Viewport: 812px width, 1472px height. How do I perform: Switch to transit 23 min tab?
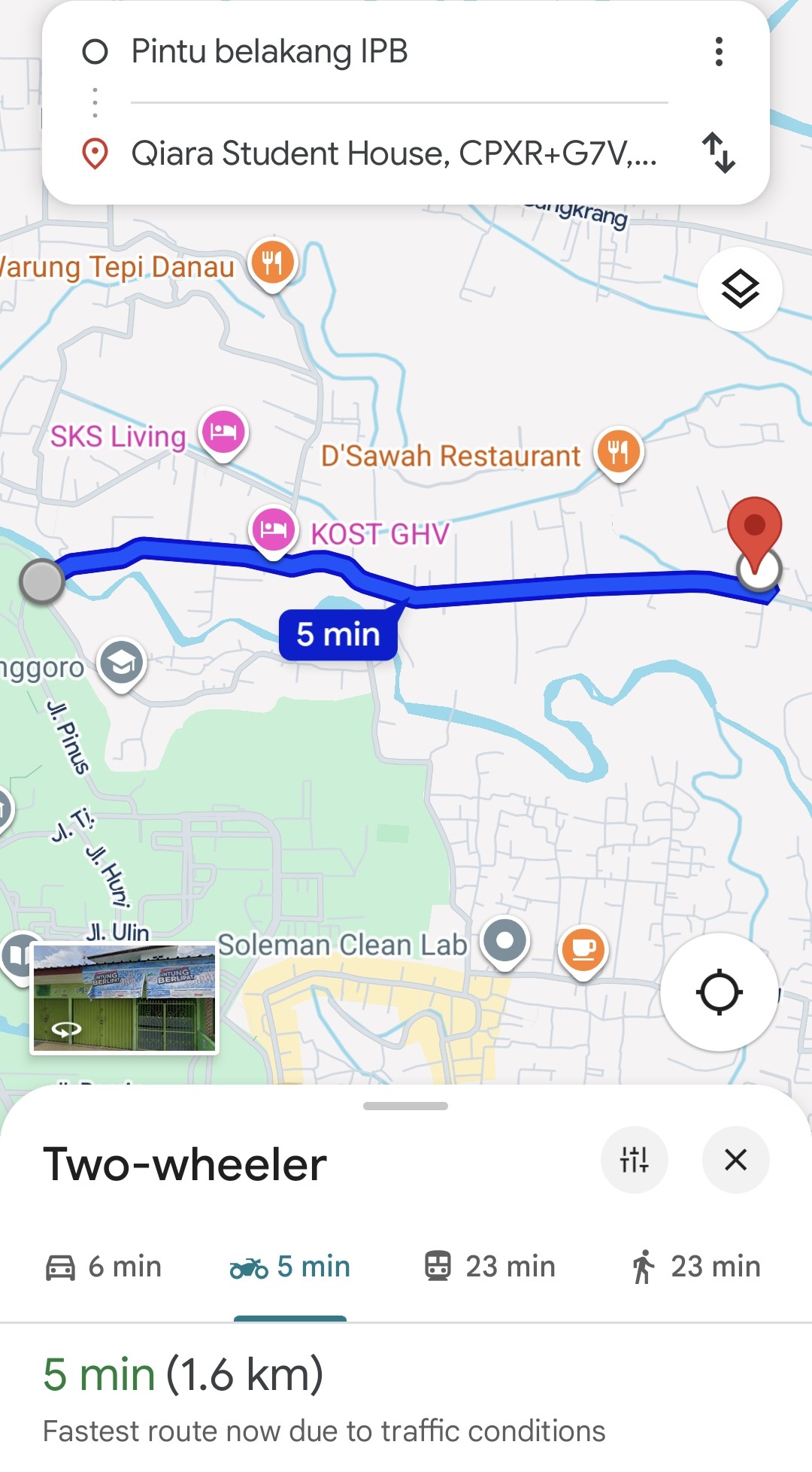pos(489,1267)
